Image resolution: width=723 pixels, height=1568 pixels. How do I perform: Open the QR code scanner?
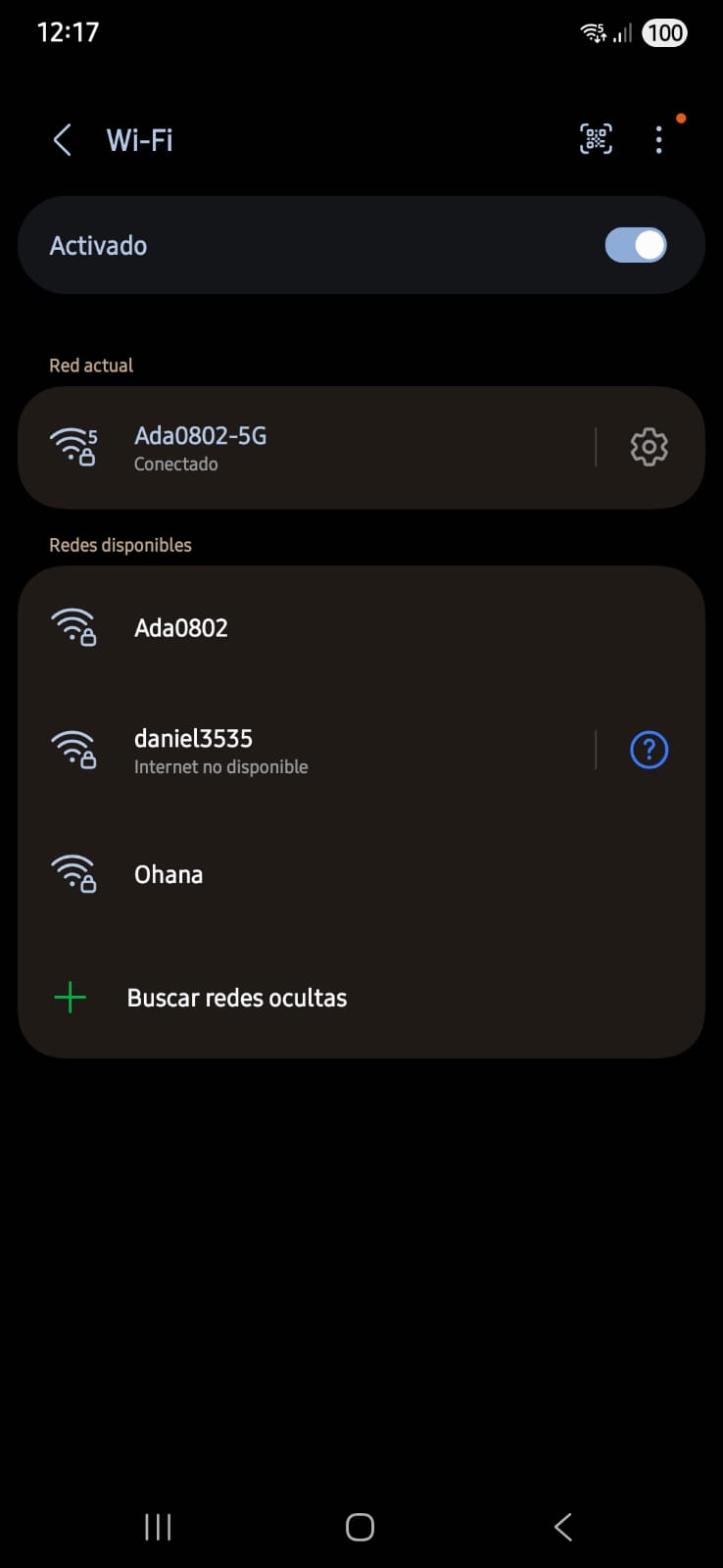[596, 139]
